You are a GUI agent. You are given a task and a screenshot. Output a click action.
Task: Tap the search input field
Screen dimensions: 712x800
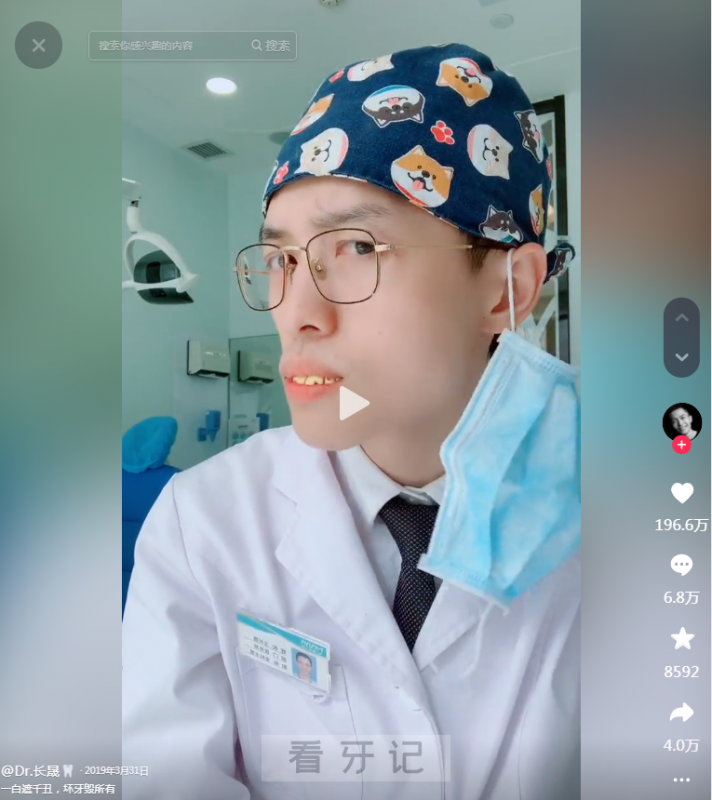click(x=168, y=46)
